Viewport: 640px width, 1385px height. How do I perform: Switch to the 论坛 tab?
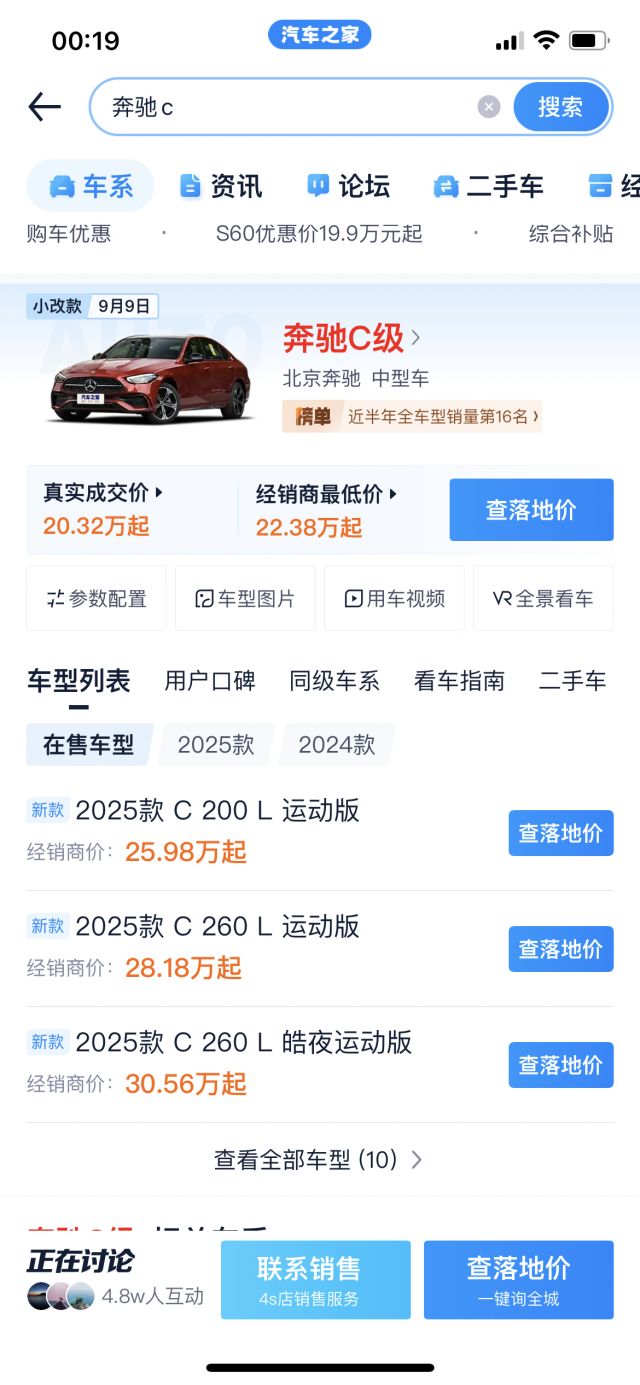pos(348,186)
